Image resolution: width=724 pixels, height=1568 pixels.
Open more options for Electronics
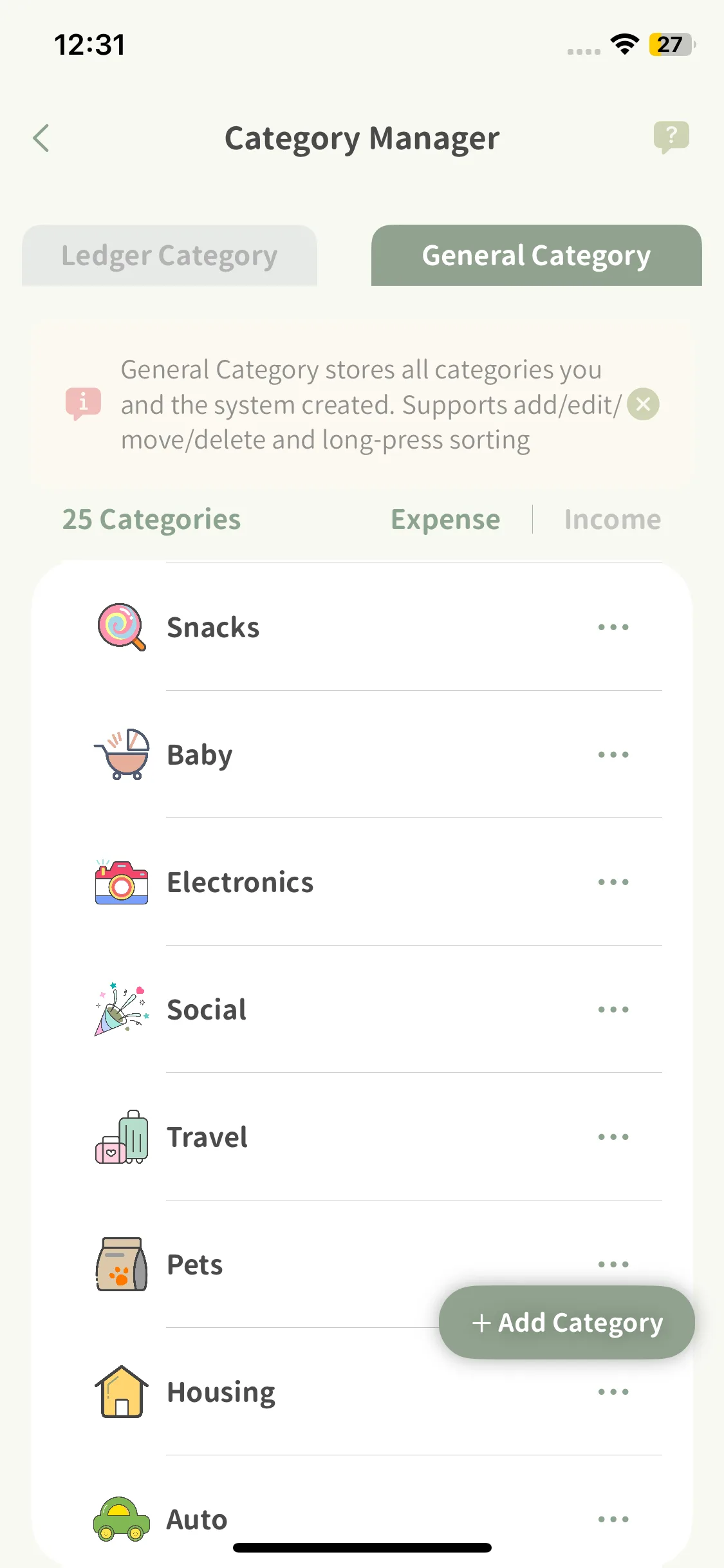point(613,882)
